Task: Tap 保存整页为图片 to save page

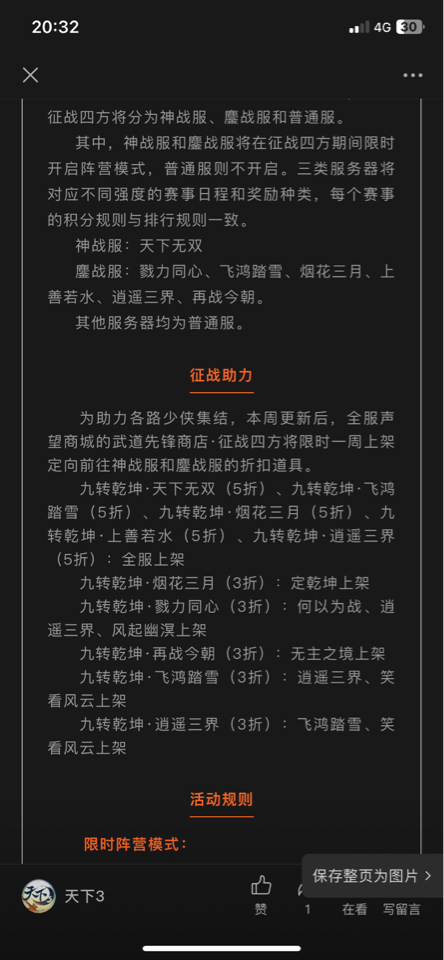Action: point(372,876)
